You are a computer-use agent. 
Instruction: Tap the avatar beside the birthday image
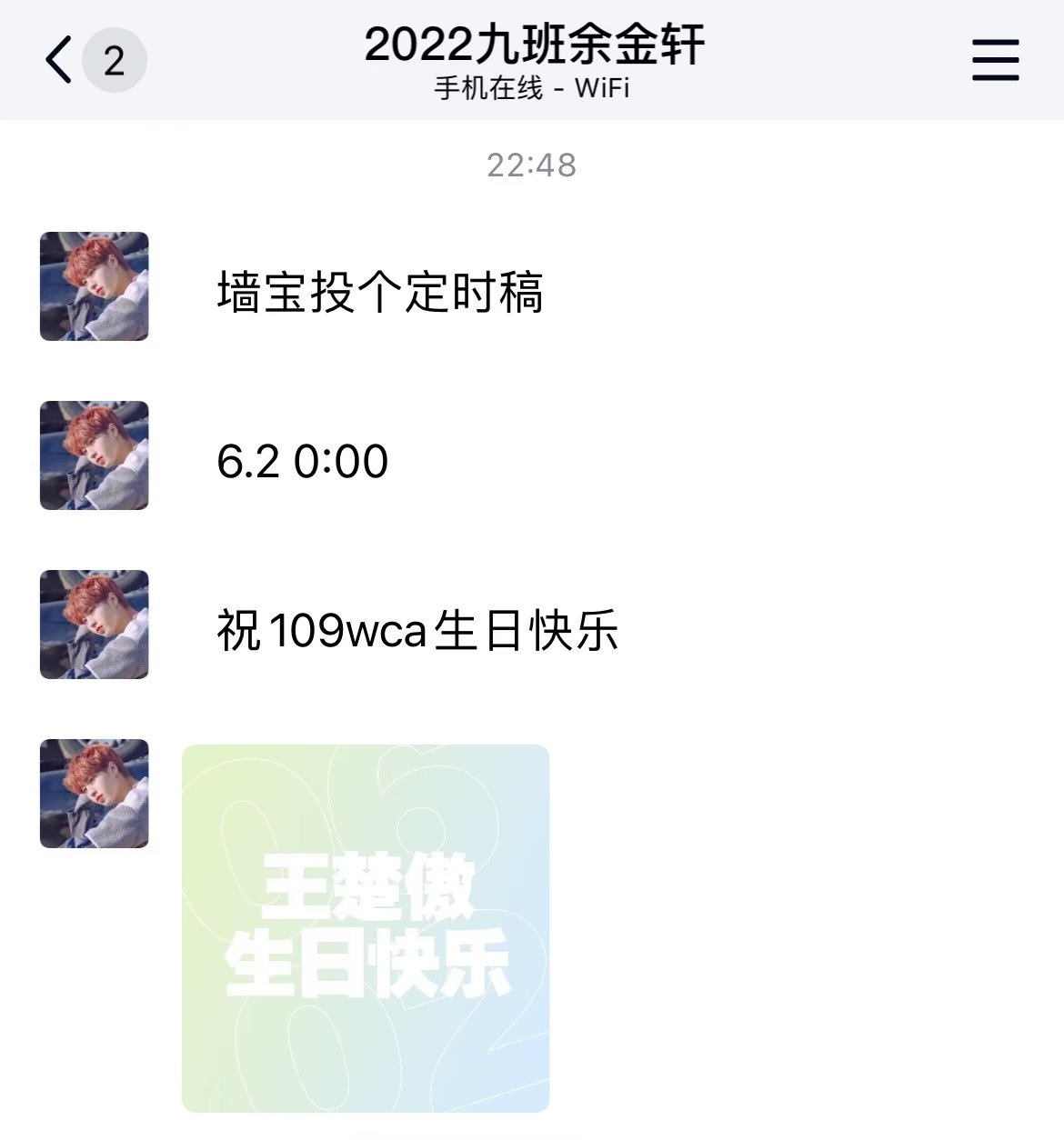point(95,794)
